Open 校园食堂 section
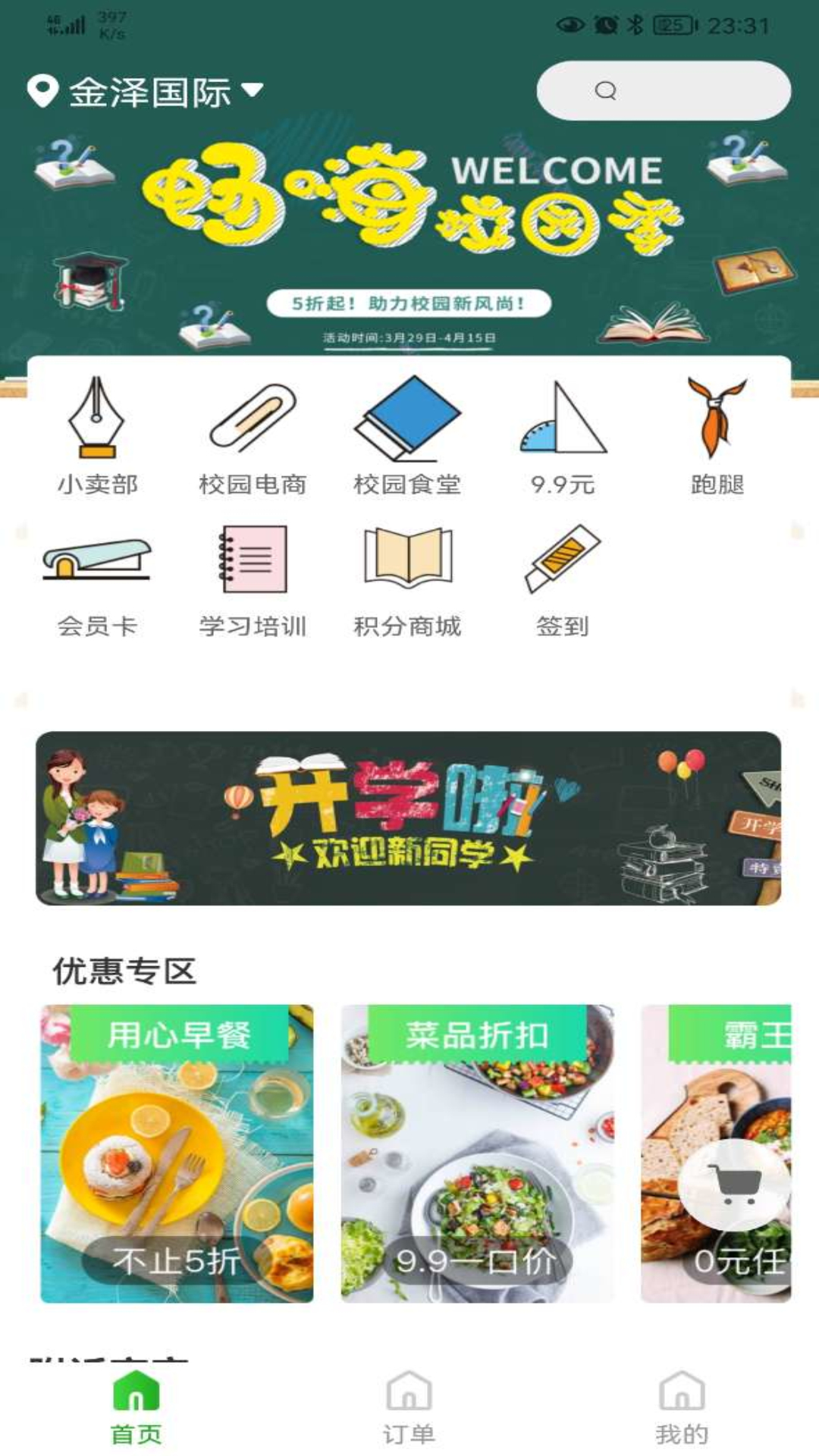This screenshot has width=819, height=1456. coord(407,432)
